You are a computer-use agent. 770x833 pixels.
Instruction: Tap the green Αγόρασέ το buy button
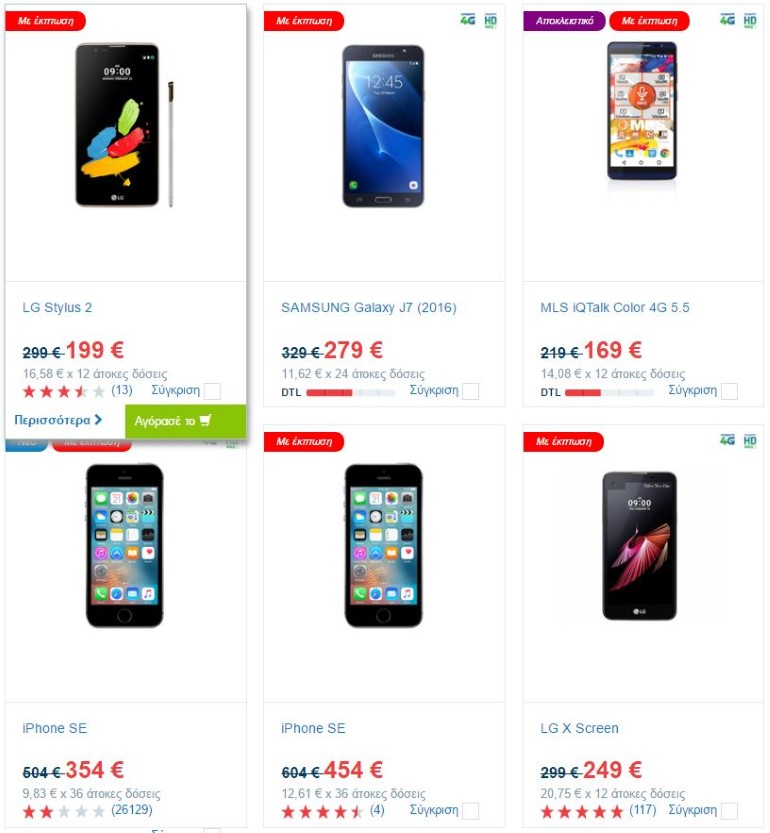point(185,421)
